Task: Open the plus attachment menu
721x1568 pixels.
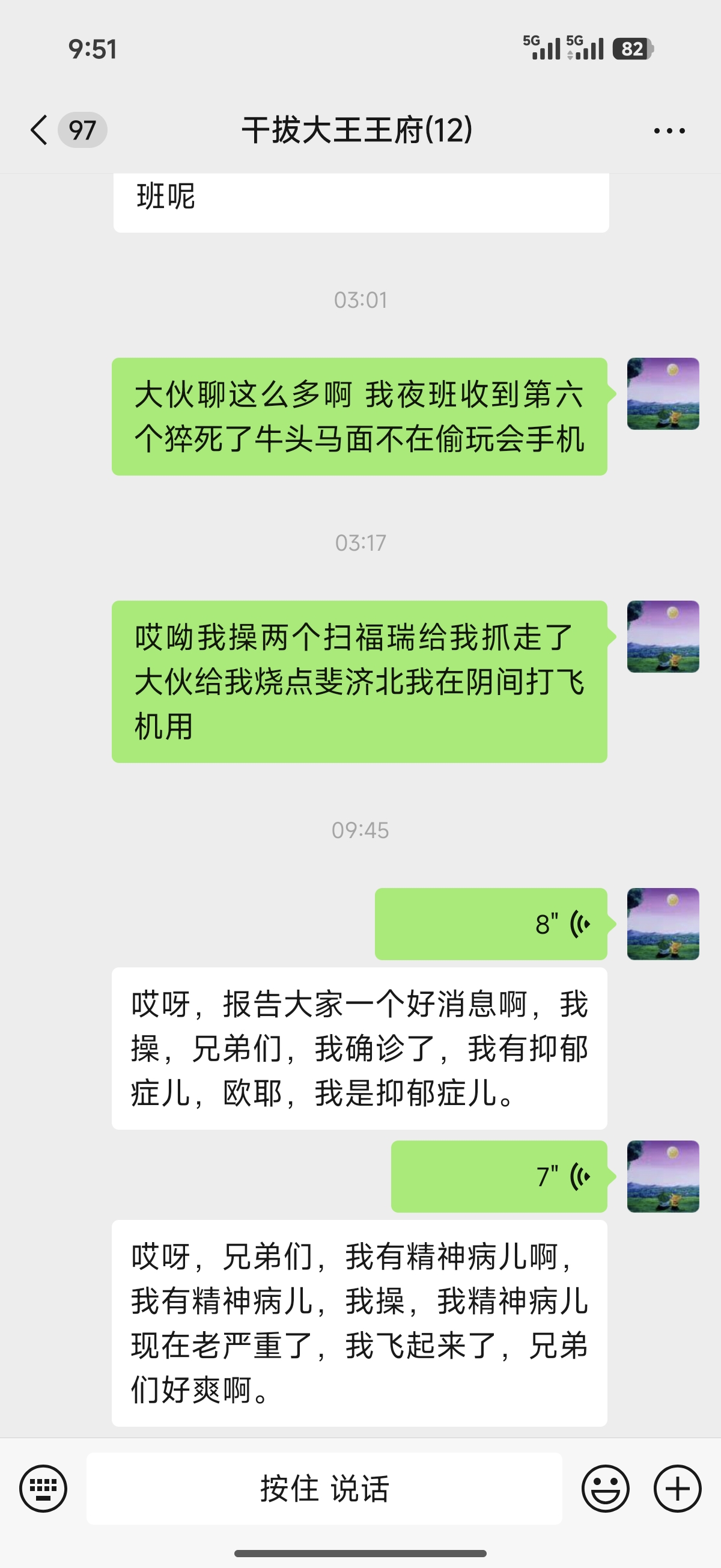Action: point(677,1488)
